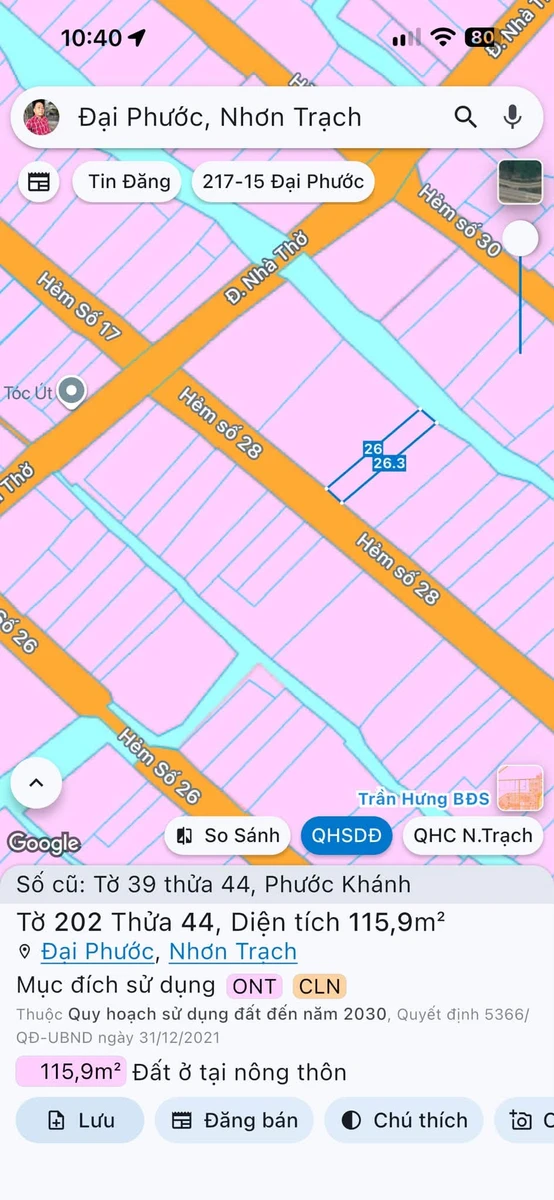Switch to the QHC N.Trạch layer
Screen dimensions: 554x1200
click(x=473, y=836)
